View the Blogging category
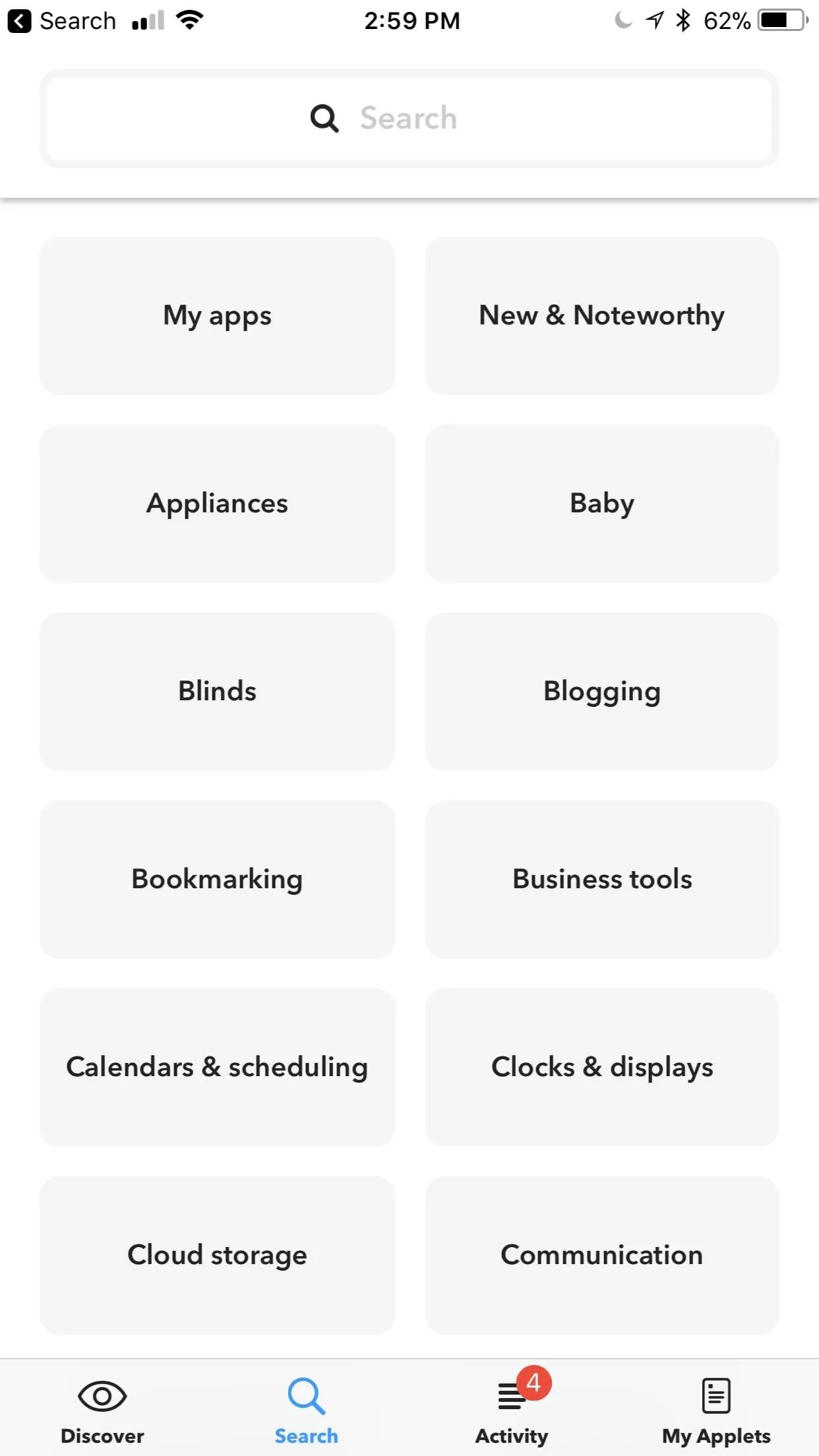The width and height of the screenshot is (819, 1456). 602,692
